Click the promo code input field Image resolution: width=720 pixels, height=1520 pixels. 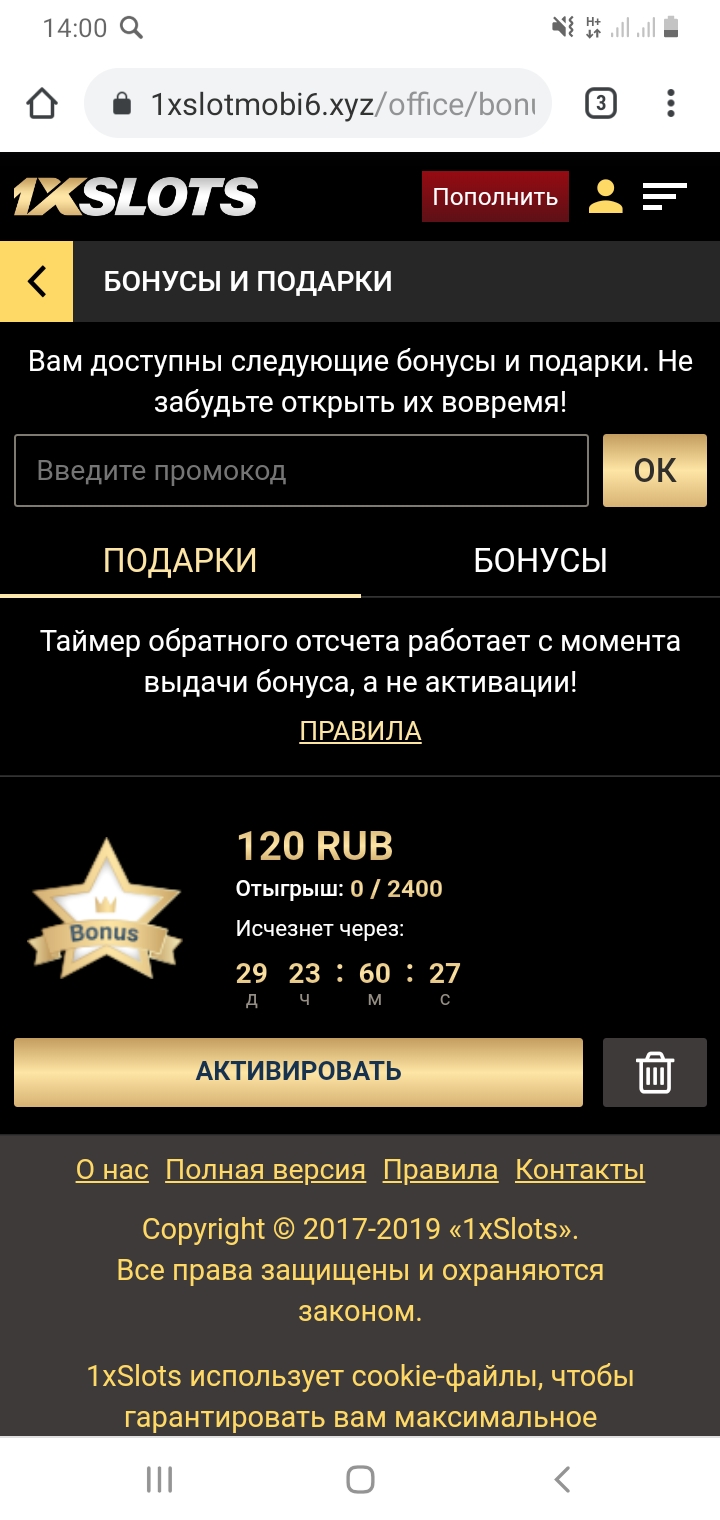[x=300, y=470]
